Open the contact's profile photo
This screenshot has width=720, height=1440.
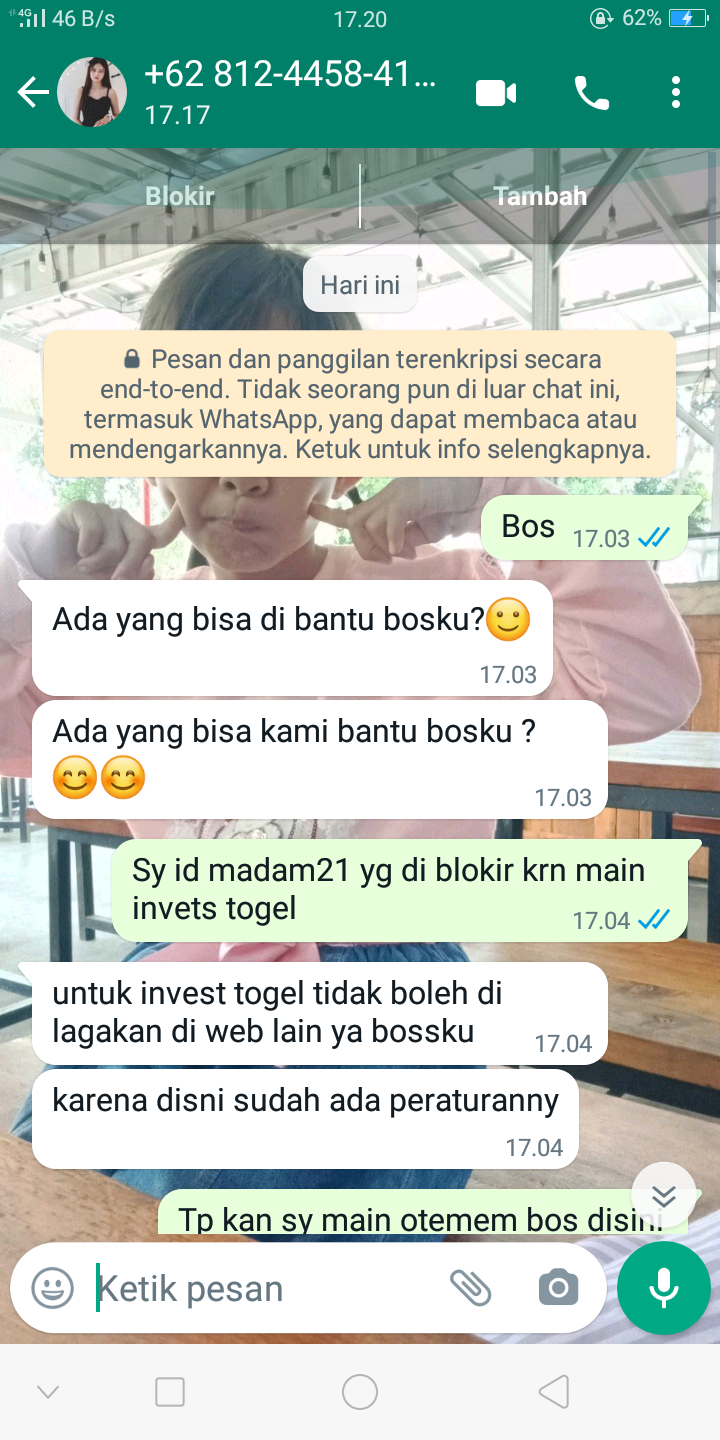coord(92,92)
